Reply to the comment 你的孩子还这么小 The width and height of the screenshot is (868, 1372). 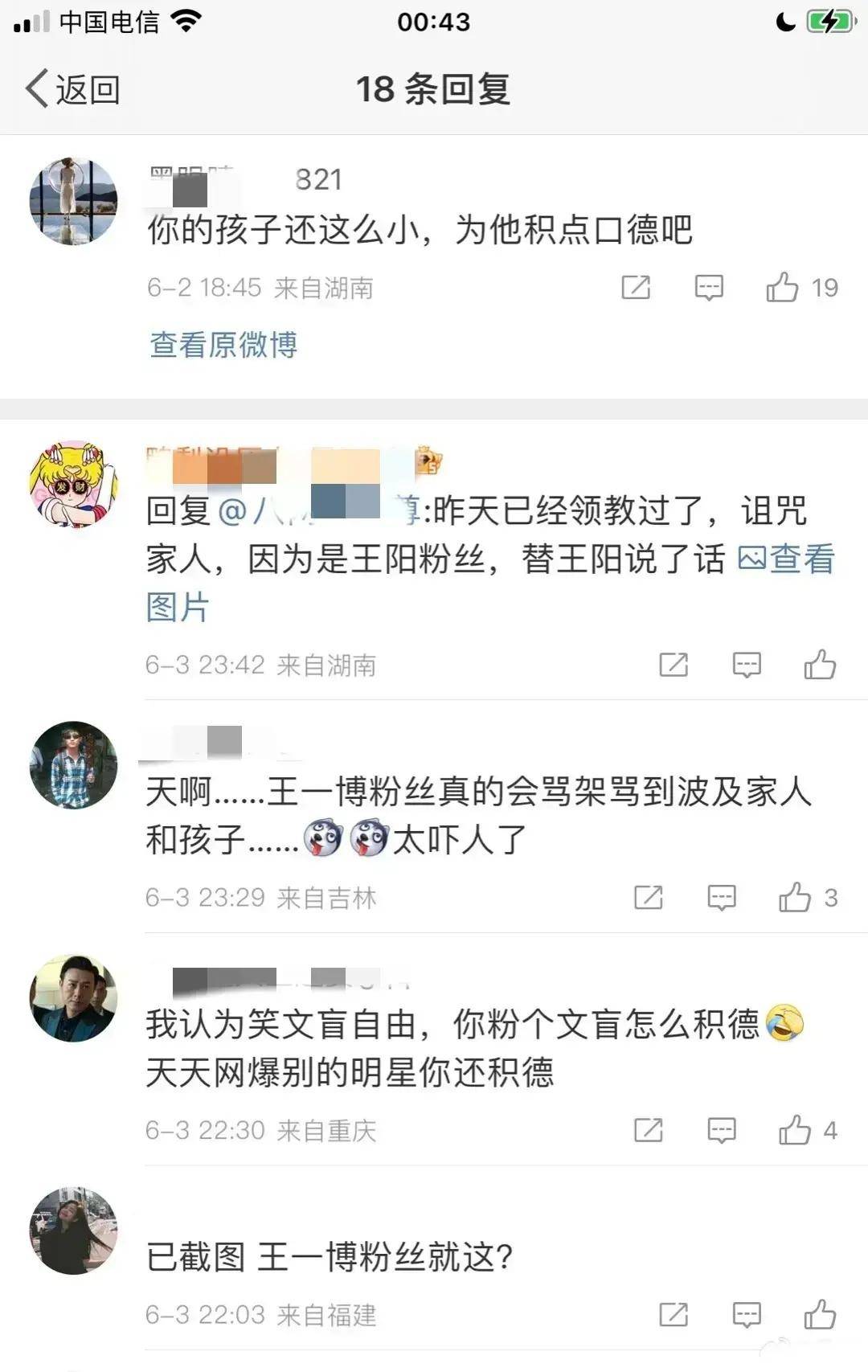pyautogui.click(x=708, y=287)
